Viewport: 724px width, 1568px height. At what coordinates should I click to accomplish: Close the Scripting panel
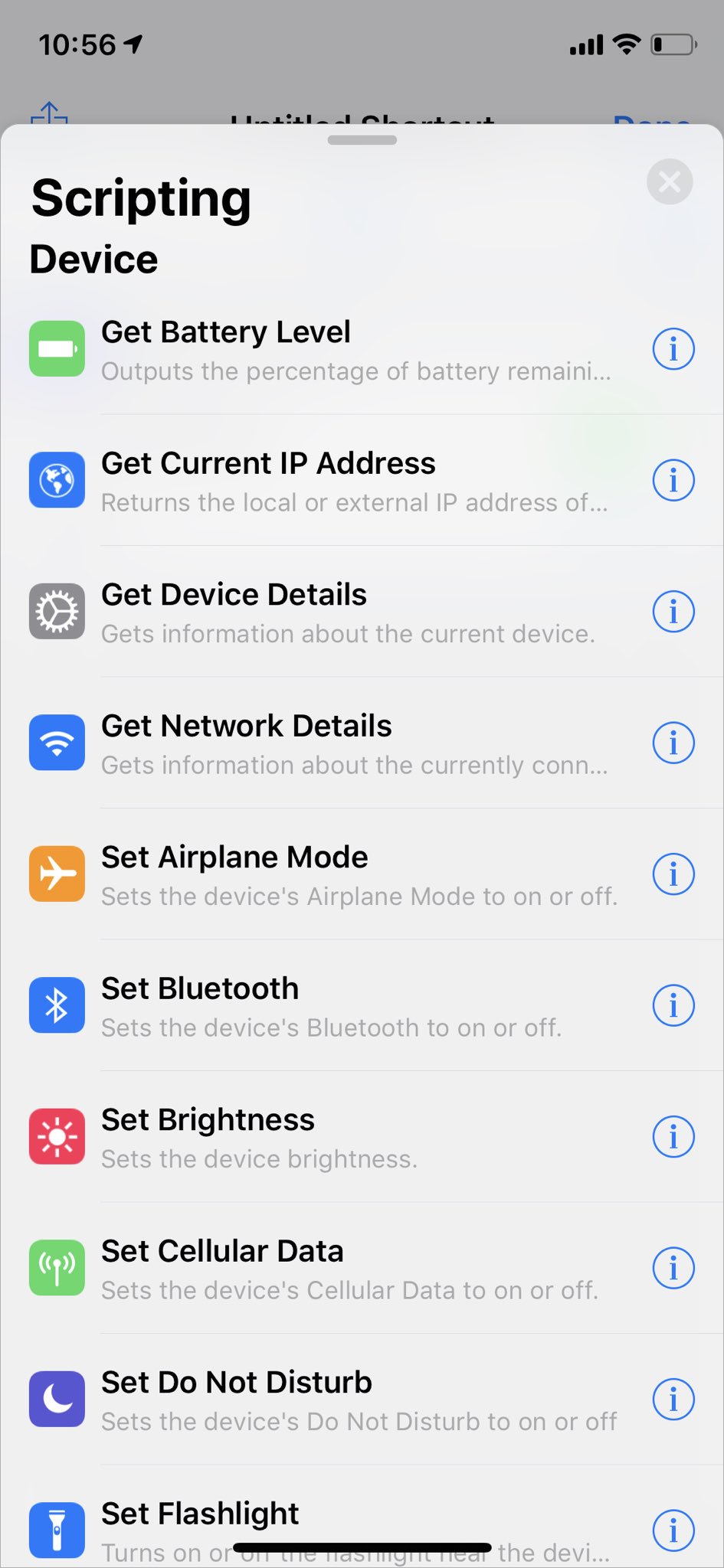(x=670, y=182)
